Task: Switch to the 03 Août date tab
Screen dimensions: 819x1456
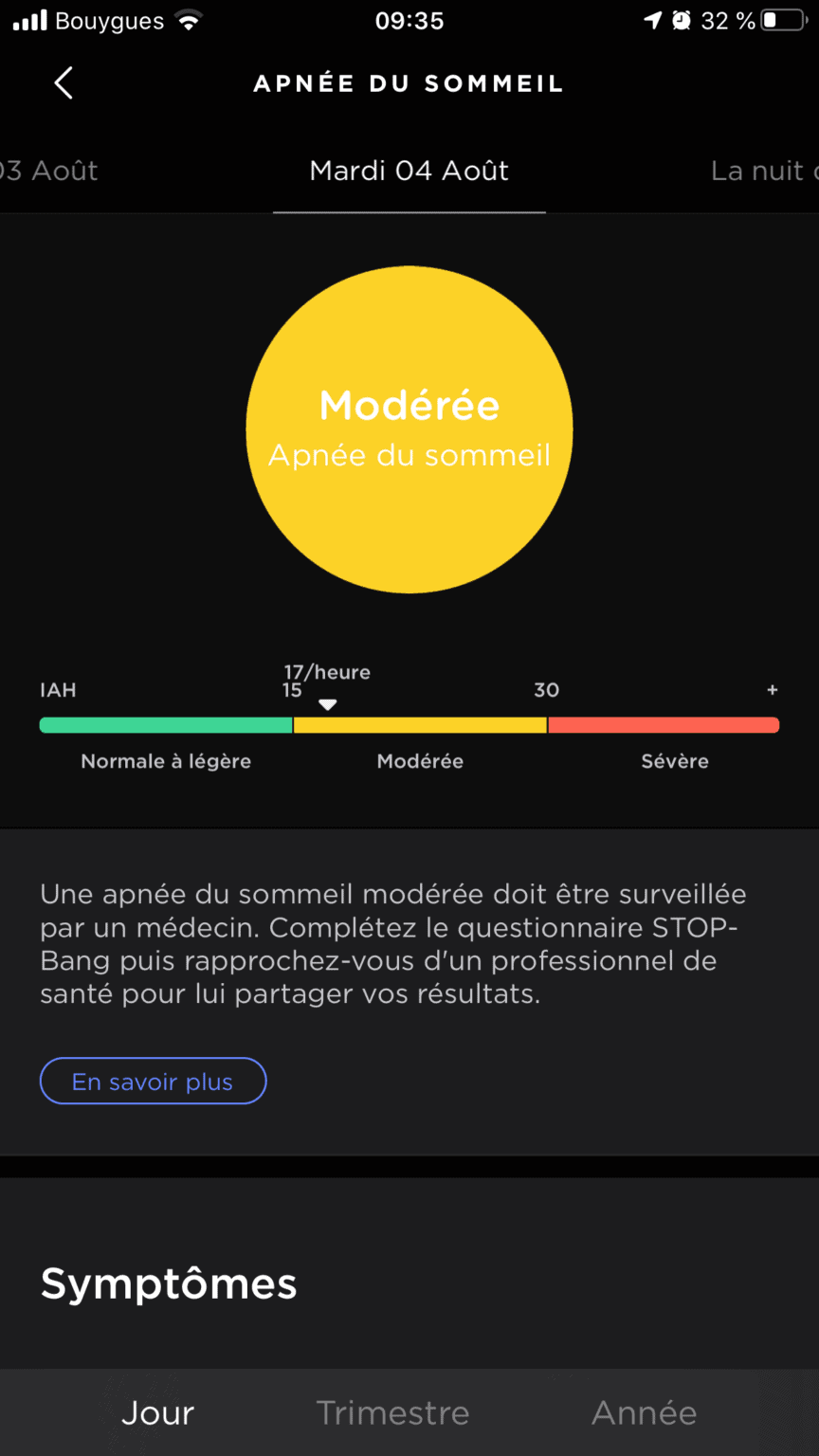Action: 49,171
